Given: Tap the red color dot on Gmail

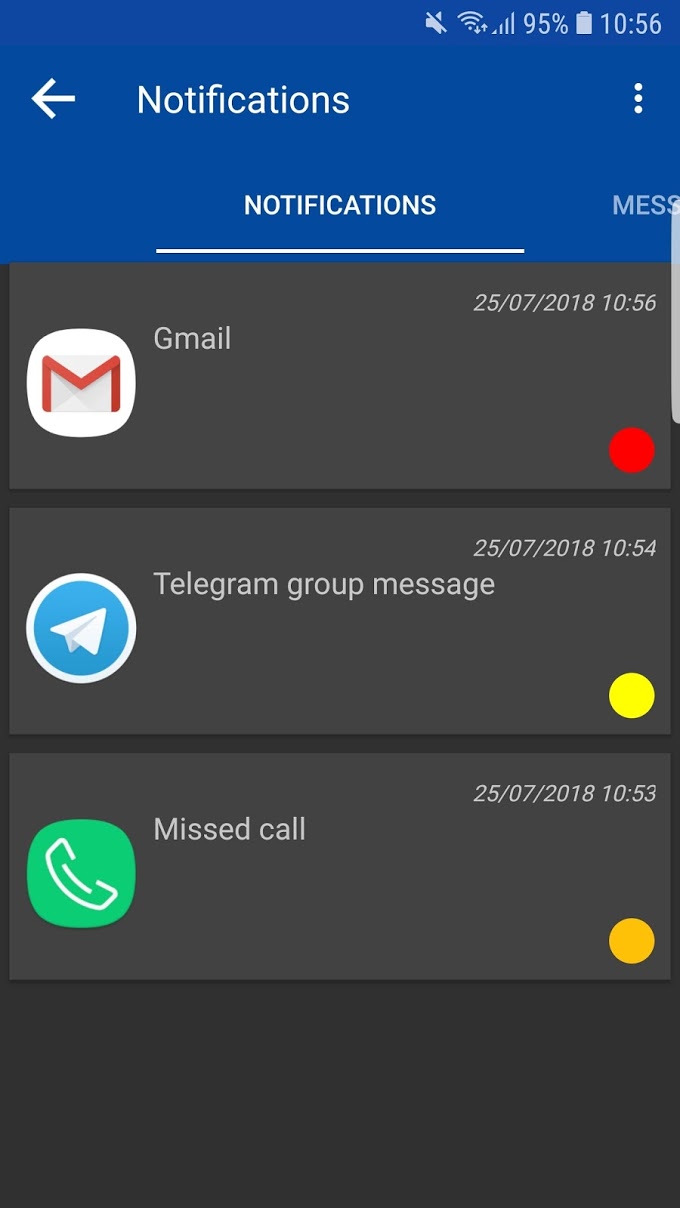Looking at the screenshot, I should tap(632, 450).
